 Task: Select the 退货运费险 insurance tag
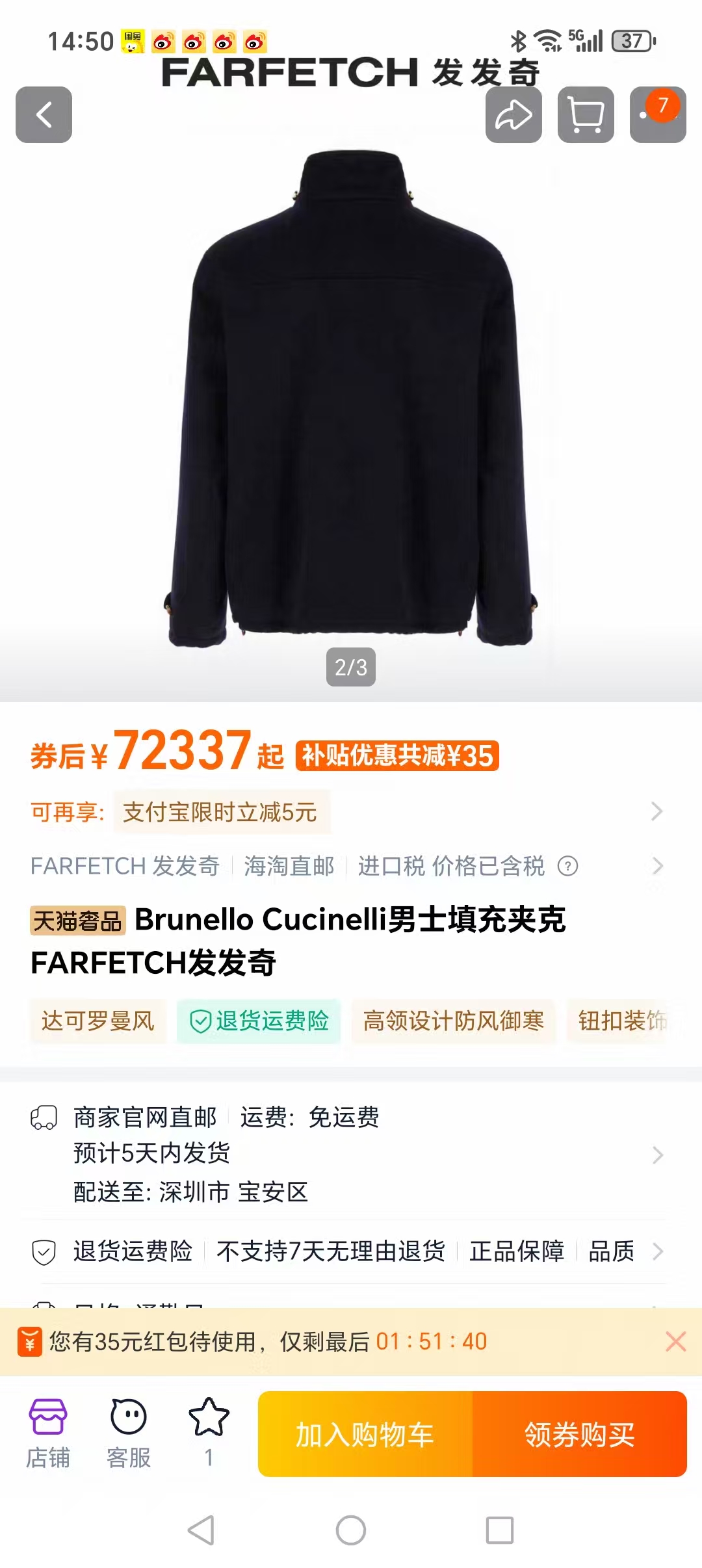257,1021
